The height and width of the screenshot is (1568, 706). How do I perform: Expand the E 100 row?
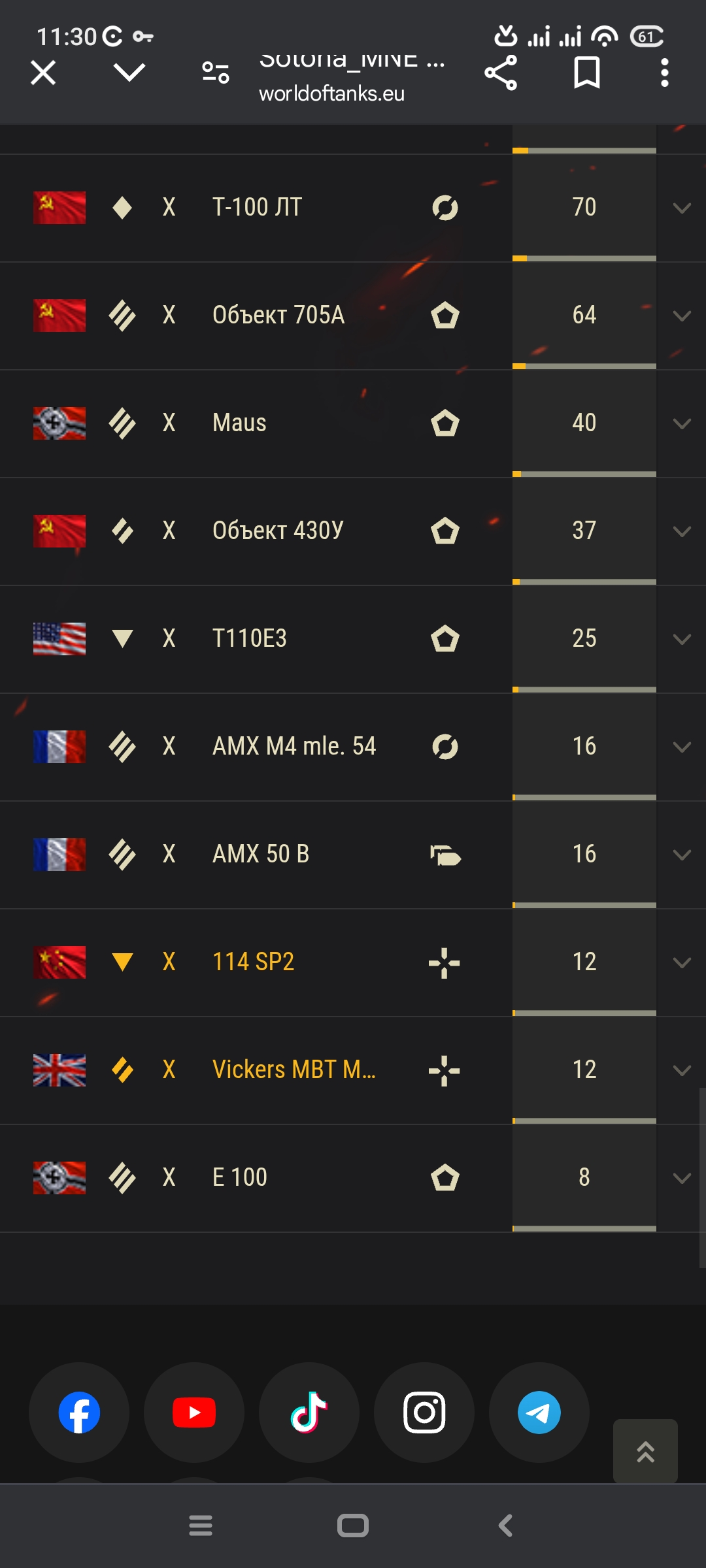coord(682,1179)
